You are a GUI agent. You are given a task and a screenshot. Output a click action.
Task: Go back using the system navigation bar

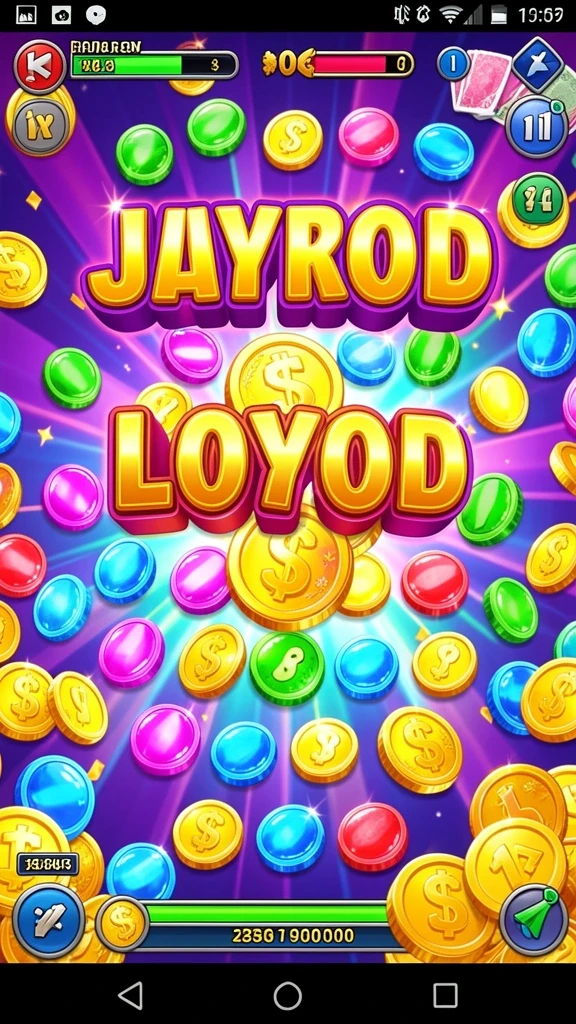click(131, 996)
